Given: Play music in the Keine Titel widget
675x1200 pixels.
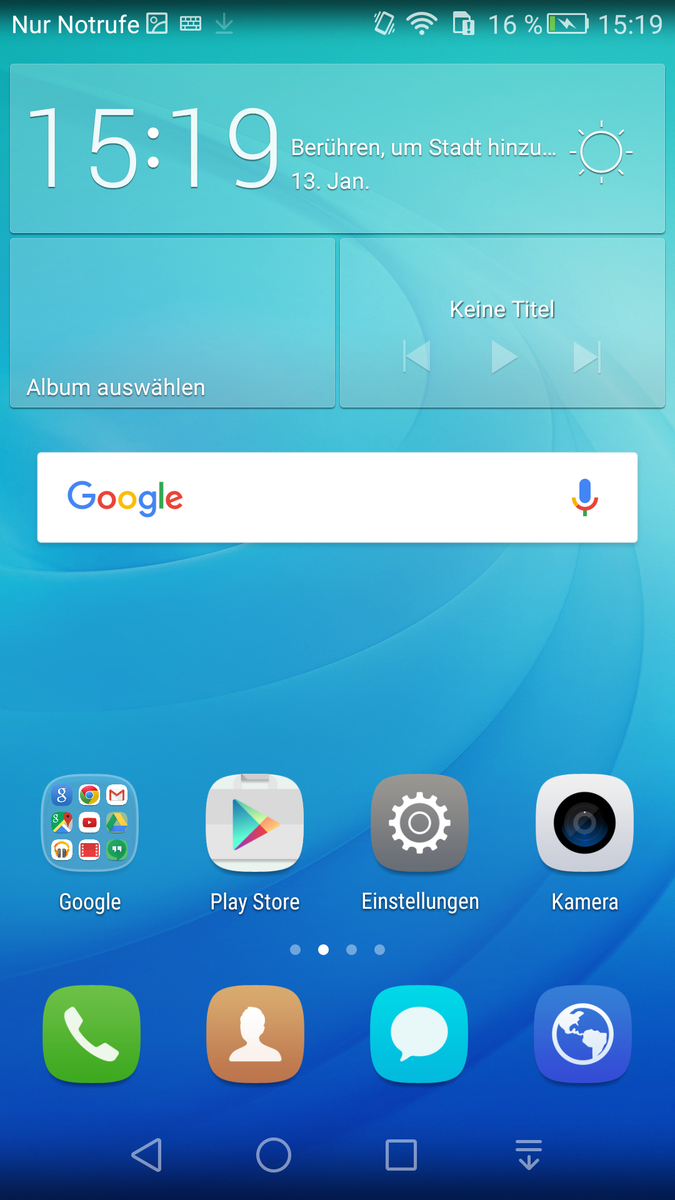Looking at the screenshot, I should (x=504, y=357).
